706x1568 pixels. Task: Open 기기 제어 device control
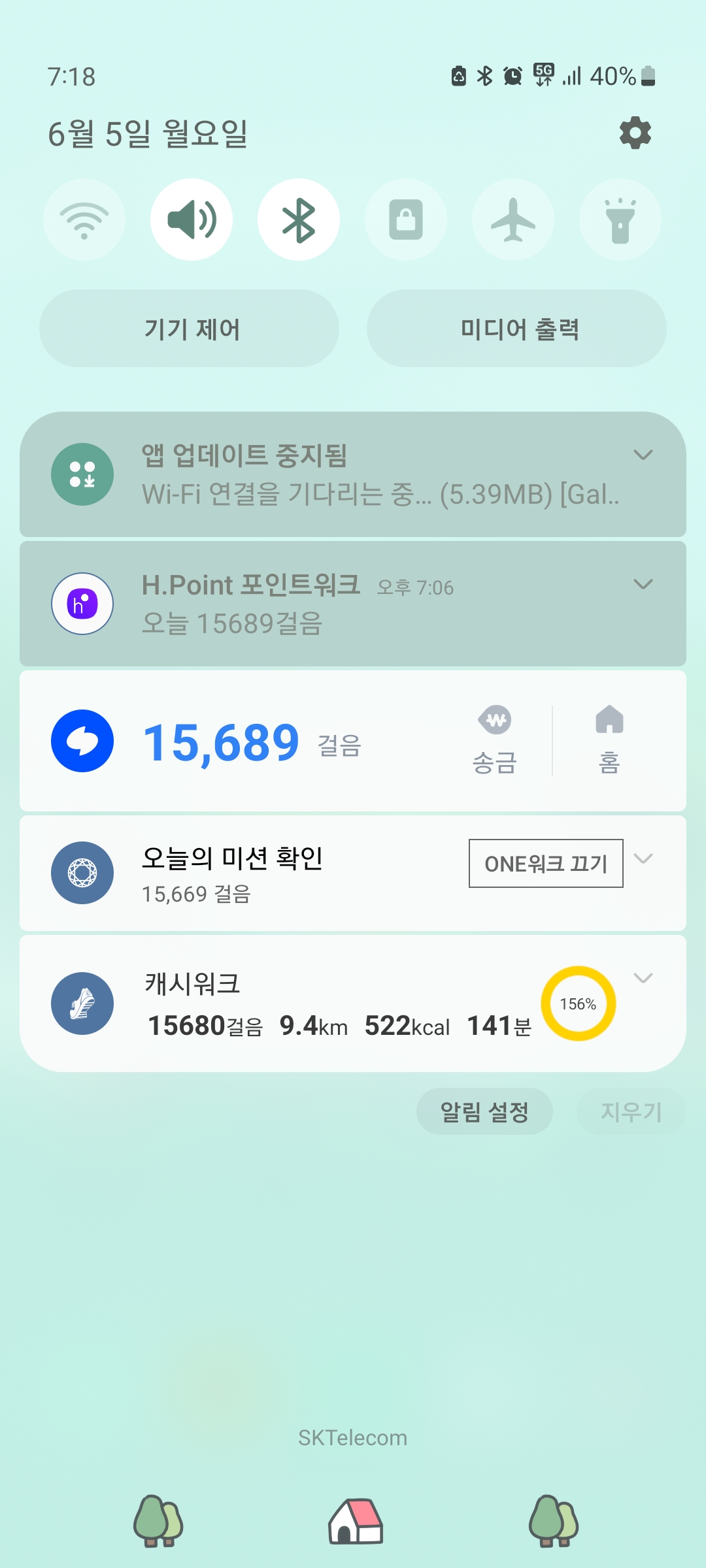pyautogui.click(x=190, y=329)
